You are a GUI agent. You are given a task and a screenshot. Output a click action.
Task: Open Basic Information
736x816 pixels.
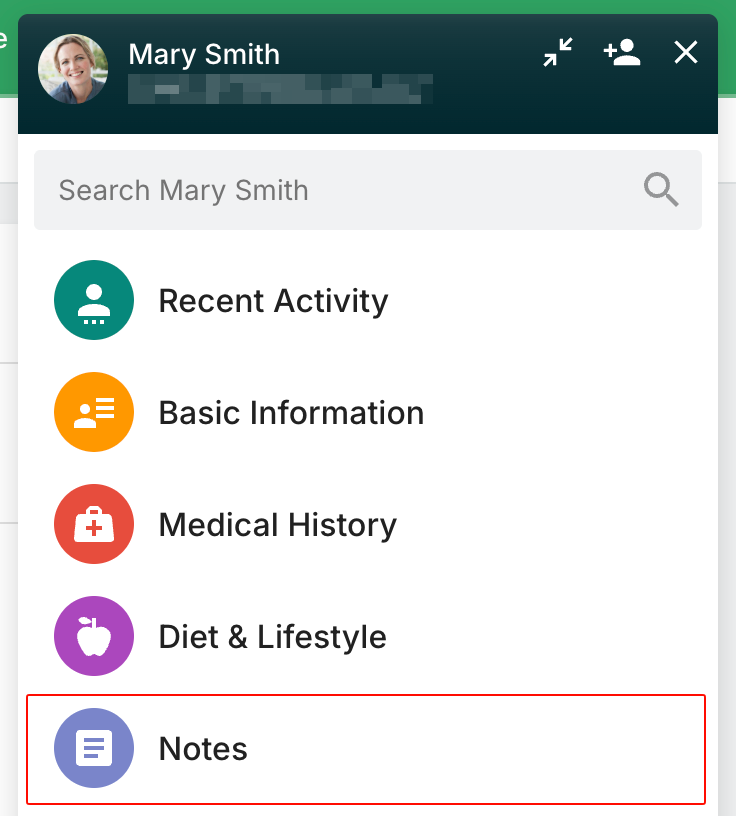(x=290, y=413)
